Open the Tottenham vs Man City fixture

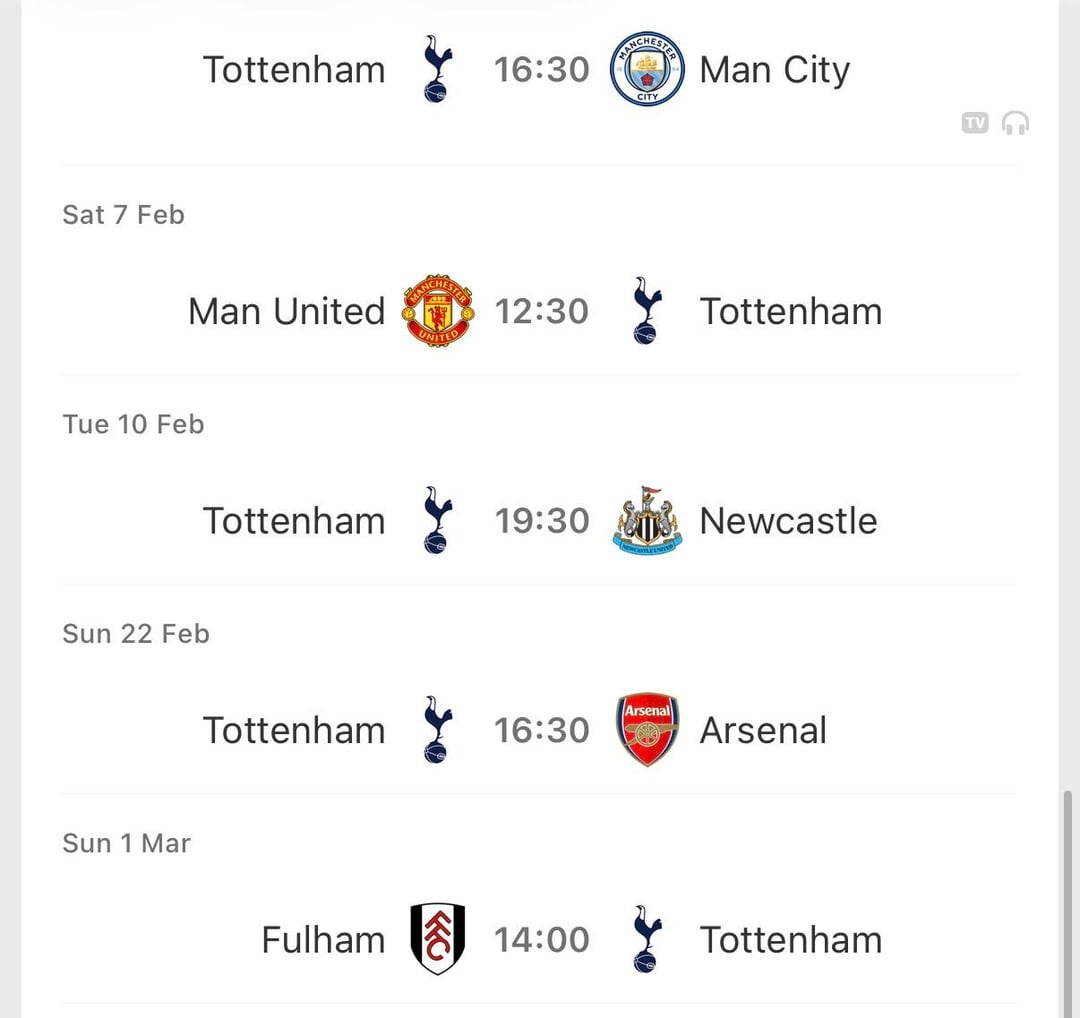pos(541,70)
